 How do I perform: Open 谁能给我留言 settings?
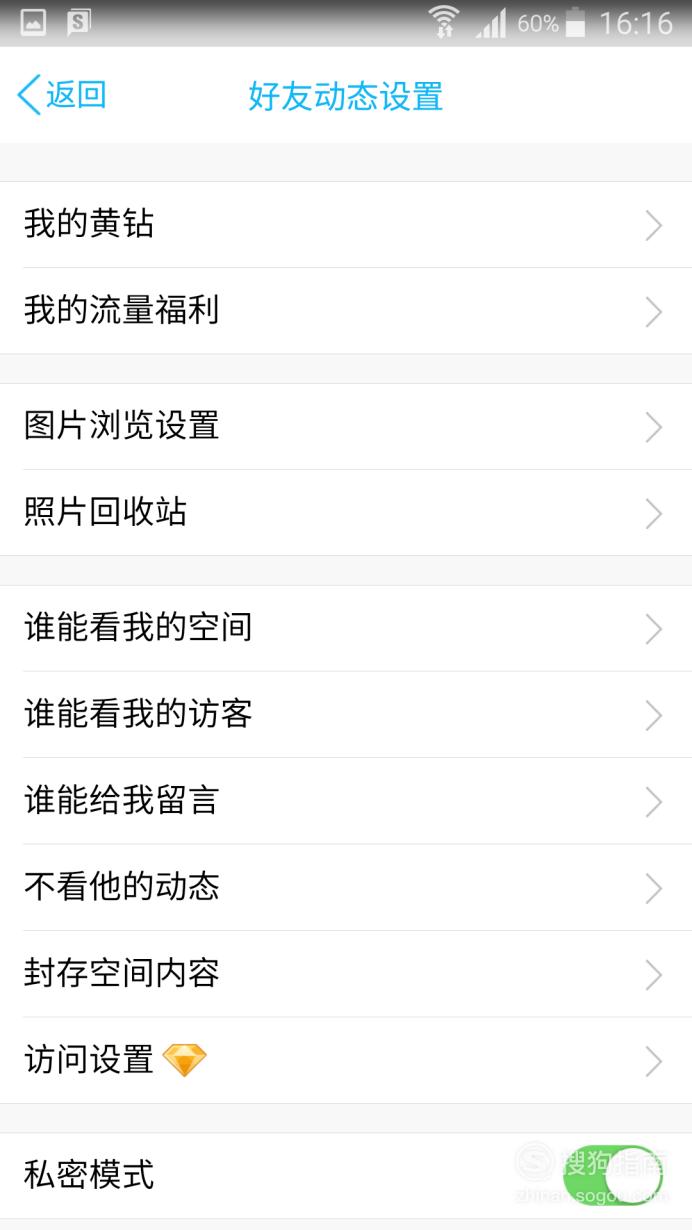[x=346, y=801]
